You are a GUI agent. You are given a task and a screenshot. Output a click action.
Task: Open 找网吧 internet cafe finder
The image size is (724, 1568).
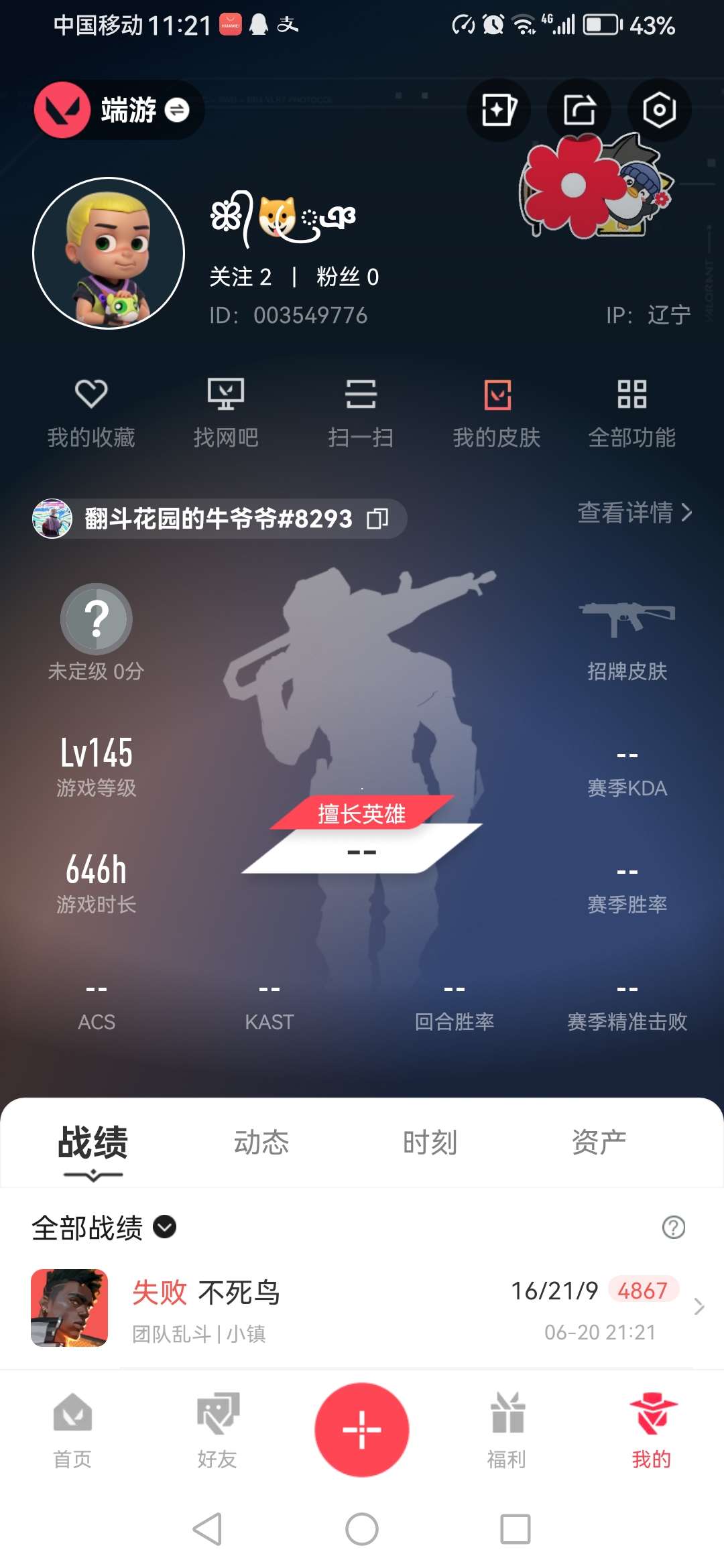pyautogui.click(x=226, y=411)
